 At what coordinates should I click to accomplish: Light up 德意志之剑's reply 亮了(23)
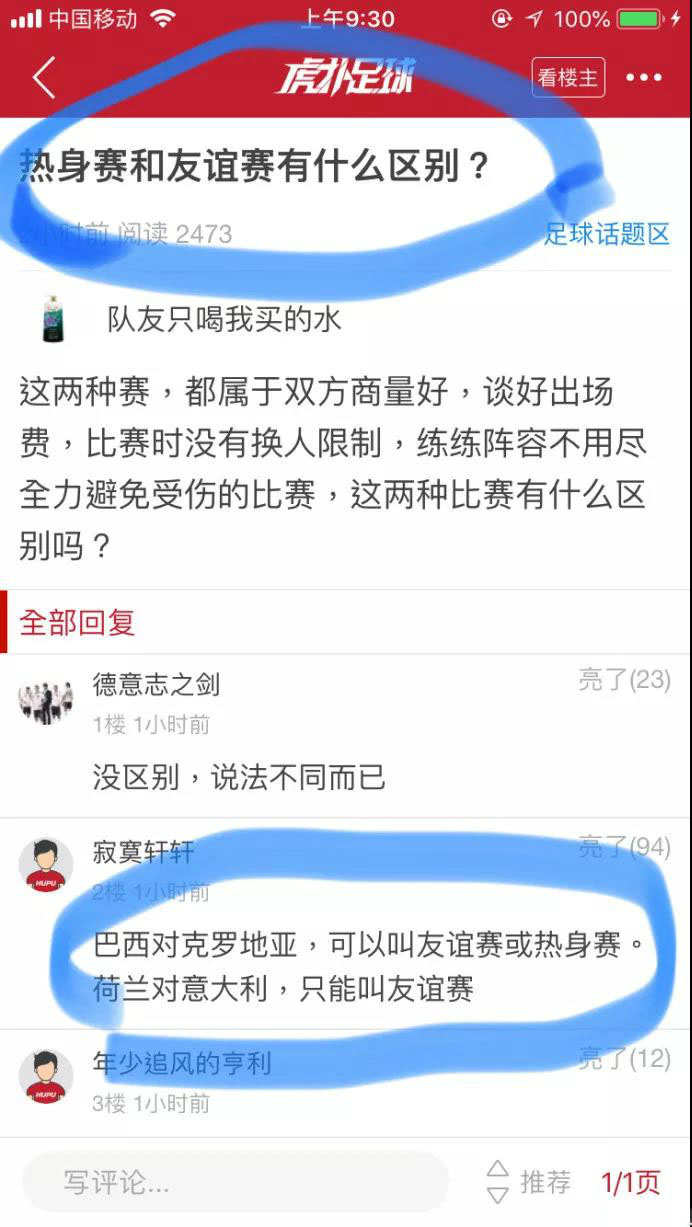(x=624, y=681)
